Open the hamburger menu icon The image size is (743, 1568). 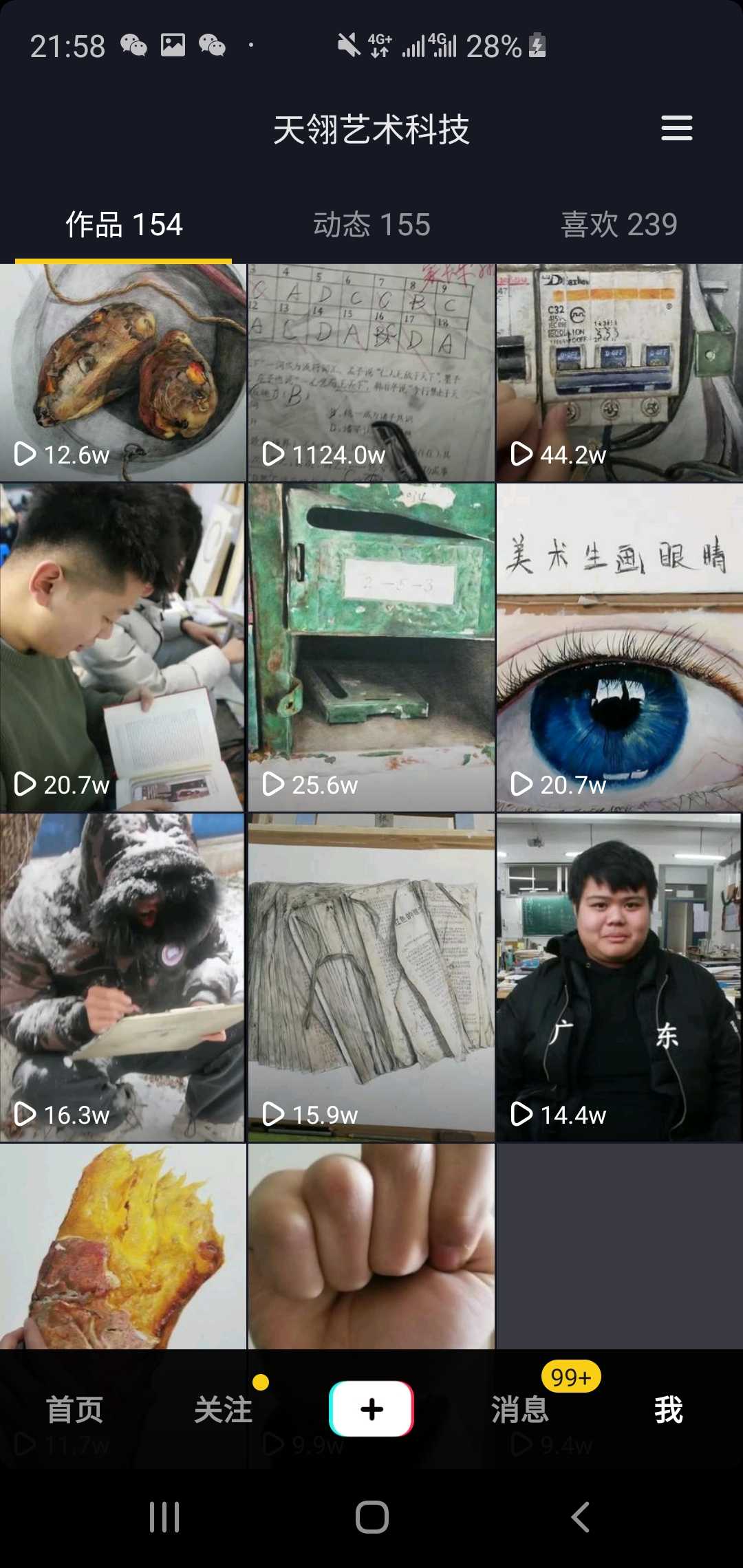(x=676, y=129)
